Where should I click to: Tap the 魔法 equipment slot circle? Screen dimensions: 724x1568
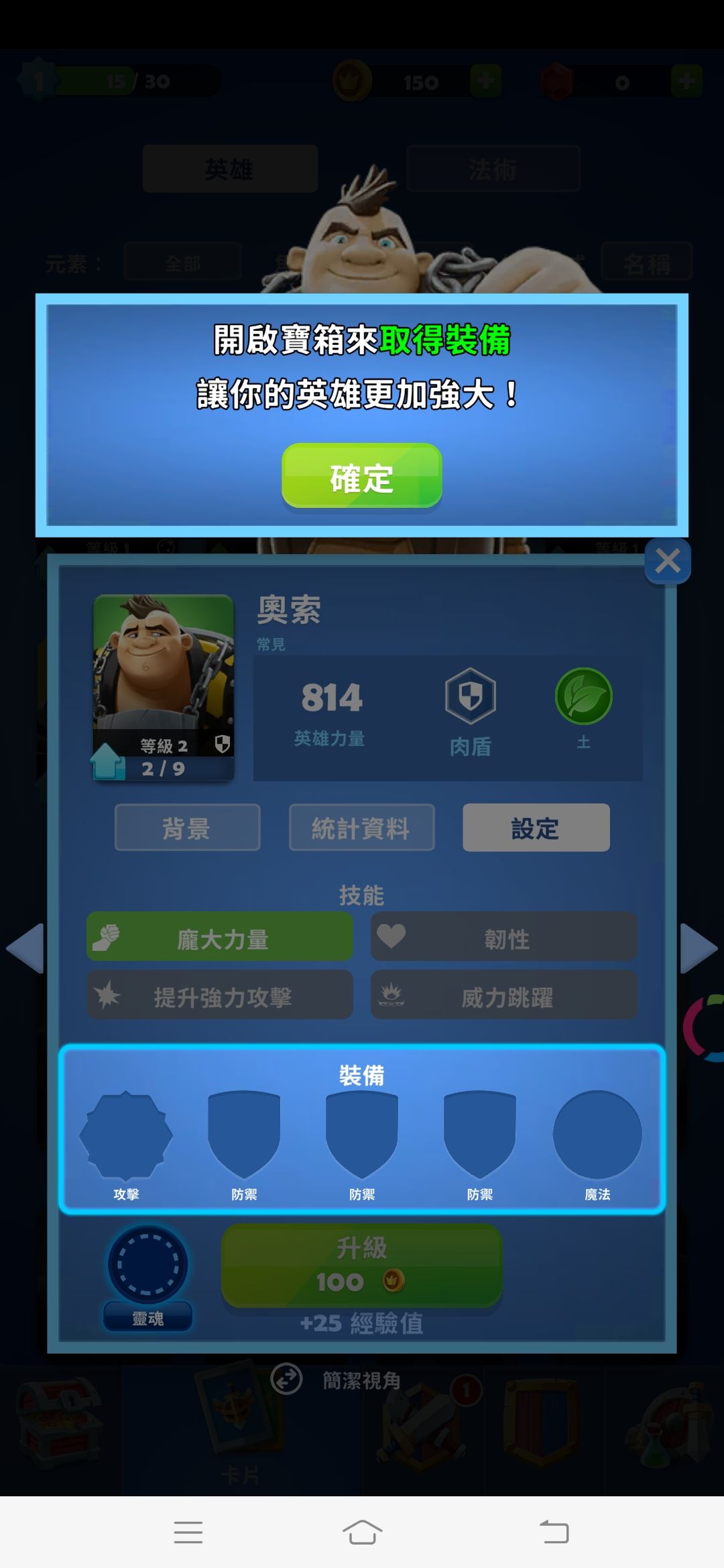click(x=597, y=1134)
